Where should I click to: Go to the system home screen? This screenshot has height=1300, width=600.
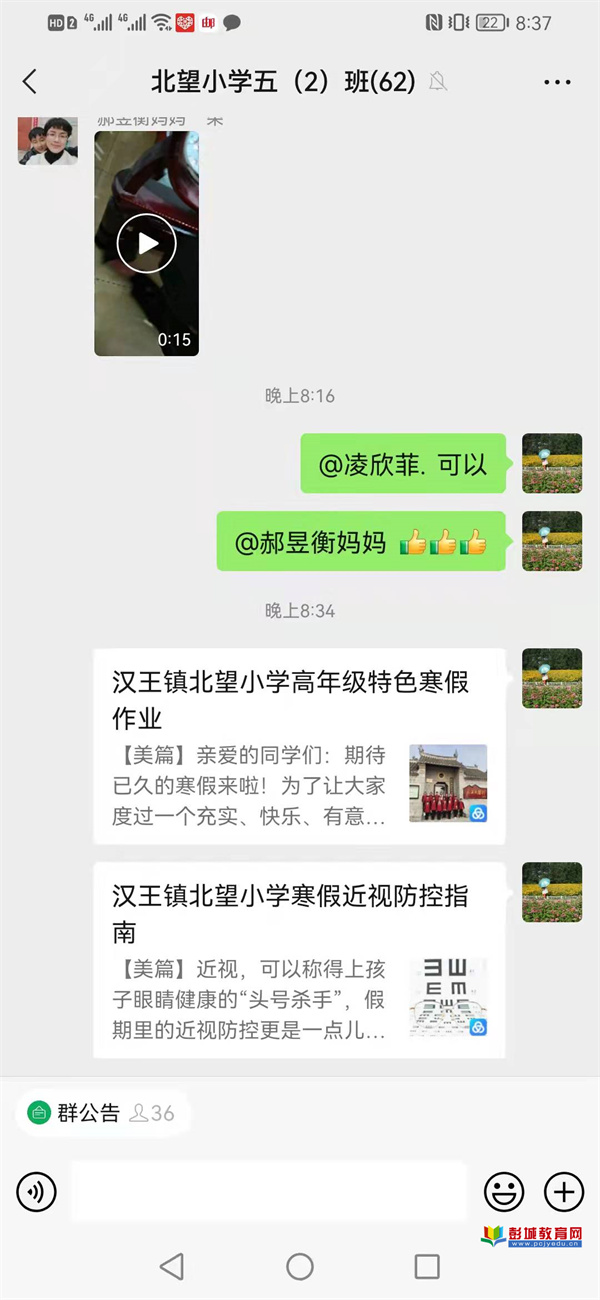(x=300, y=1266)
